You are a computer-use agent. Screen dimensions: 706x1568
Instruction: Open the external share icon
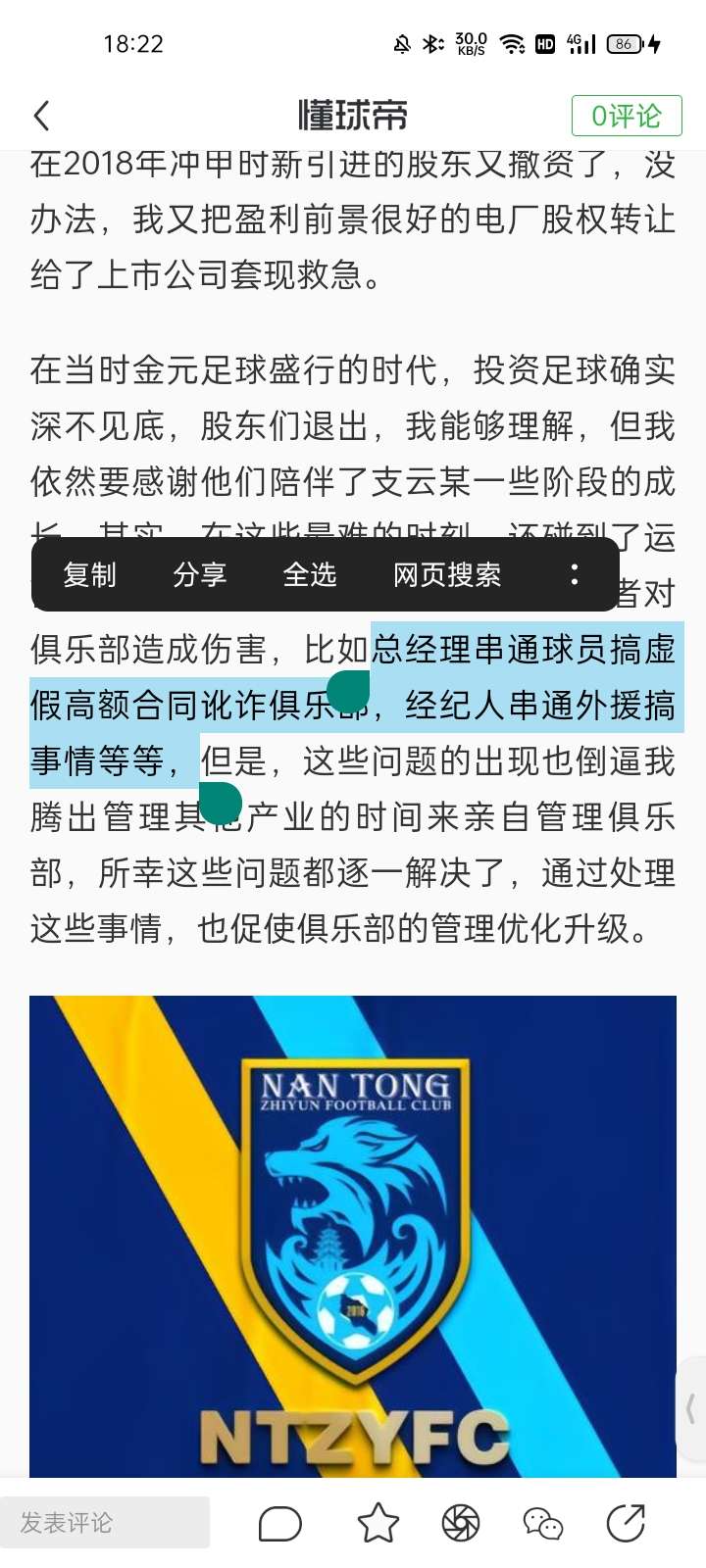point(626,1523)
